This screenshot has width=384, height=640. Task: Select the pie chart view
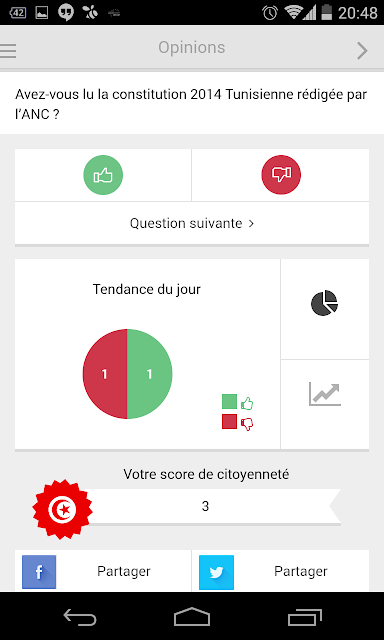[x=325, y=303]
